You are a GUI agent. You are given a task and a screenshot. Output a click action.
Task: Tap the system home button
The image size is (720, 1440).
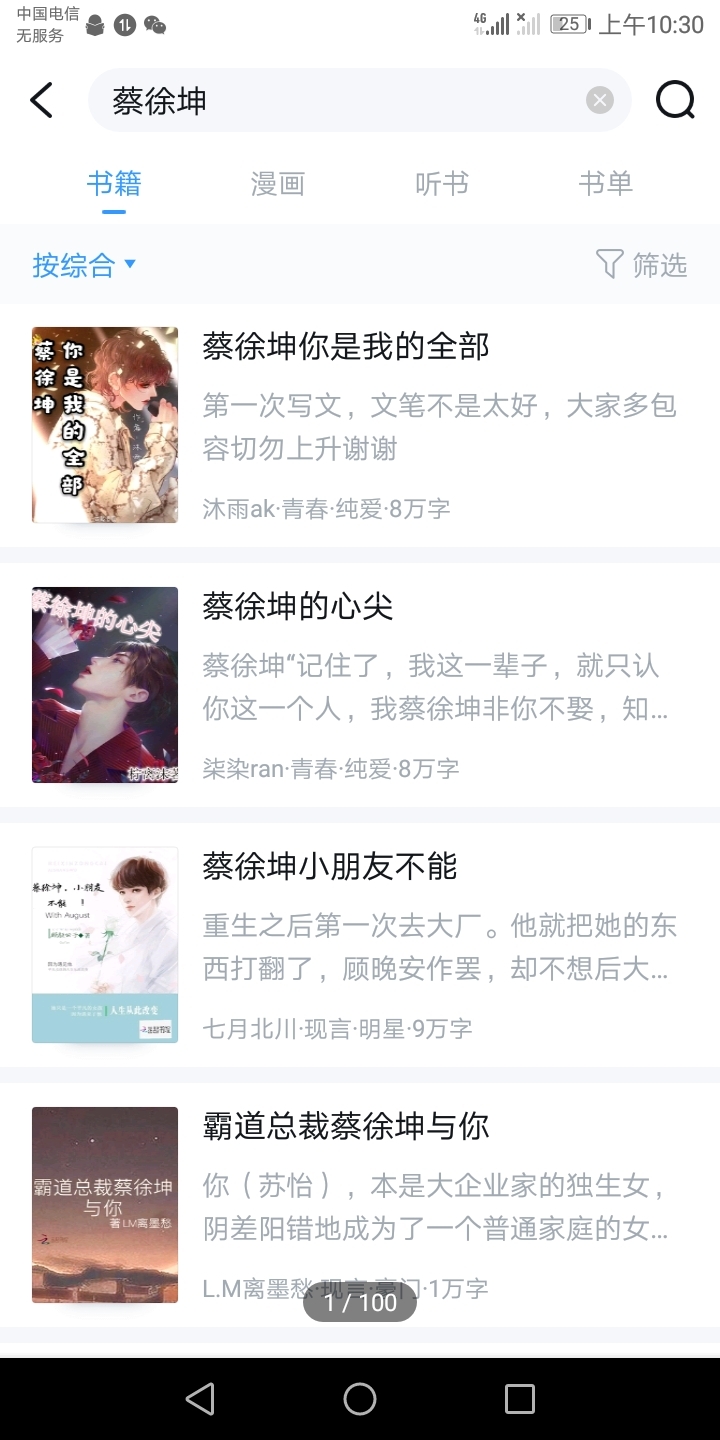click(x=360, y=1399)
